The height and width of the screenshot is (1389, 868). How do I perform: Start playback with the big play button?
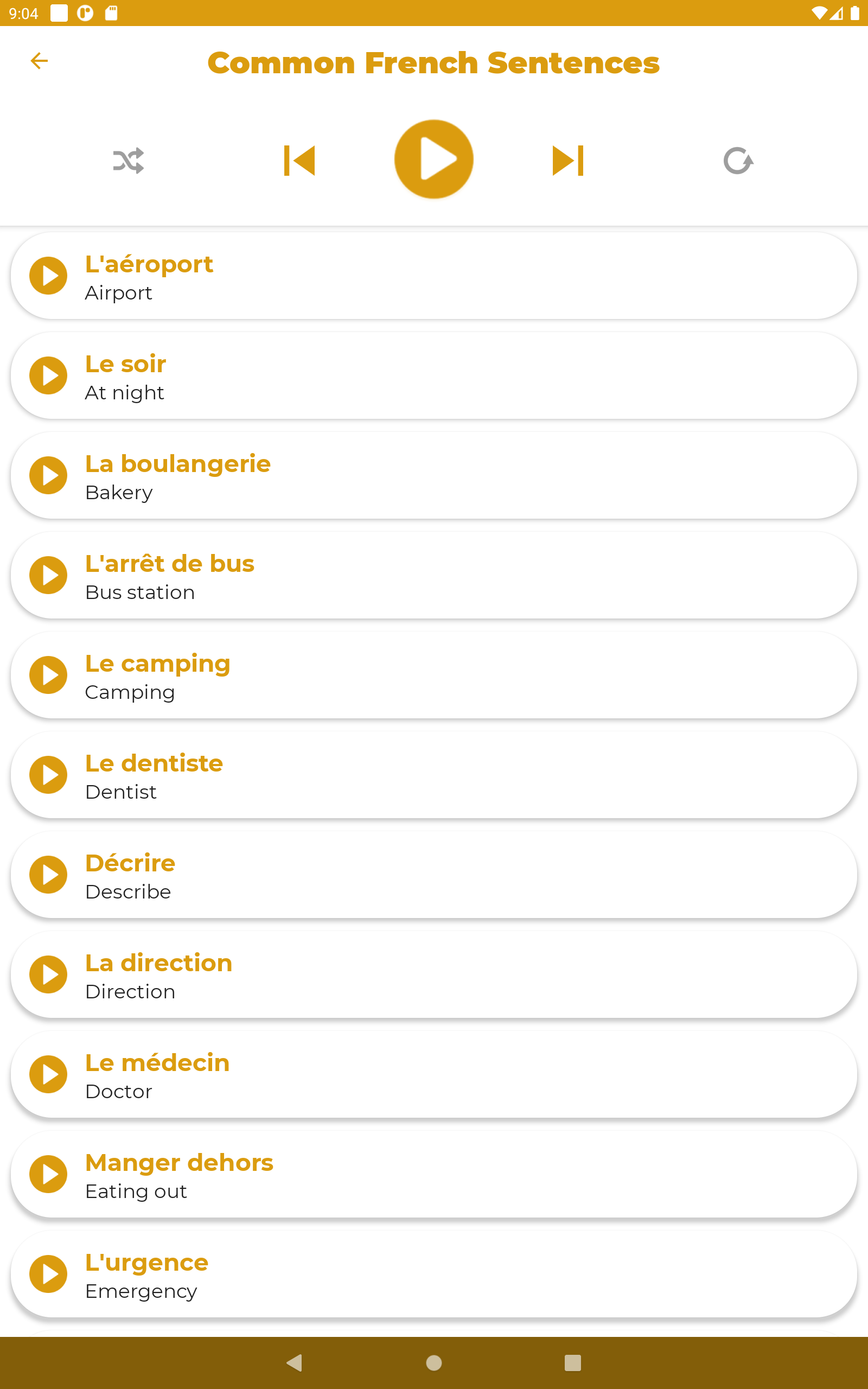[x=434, y=160]
